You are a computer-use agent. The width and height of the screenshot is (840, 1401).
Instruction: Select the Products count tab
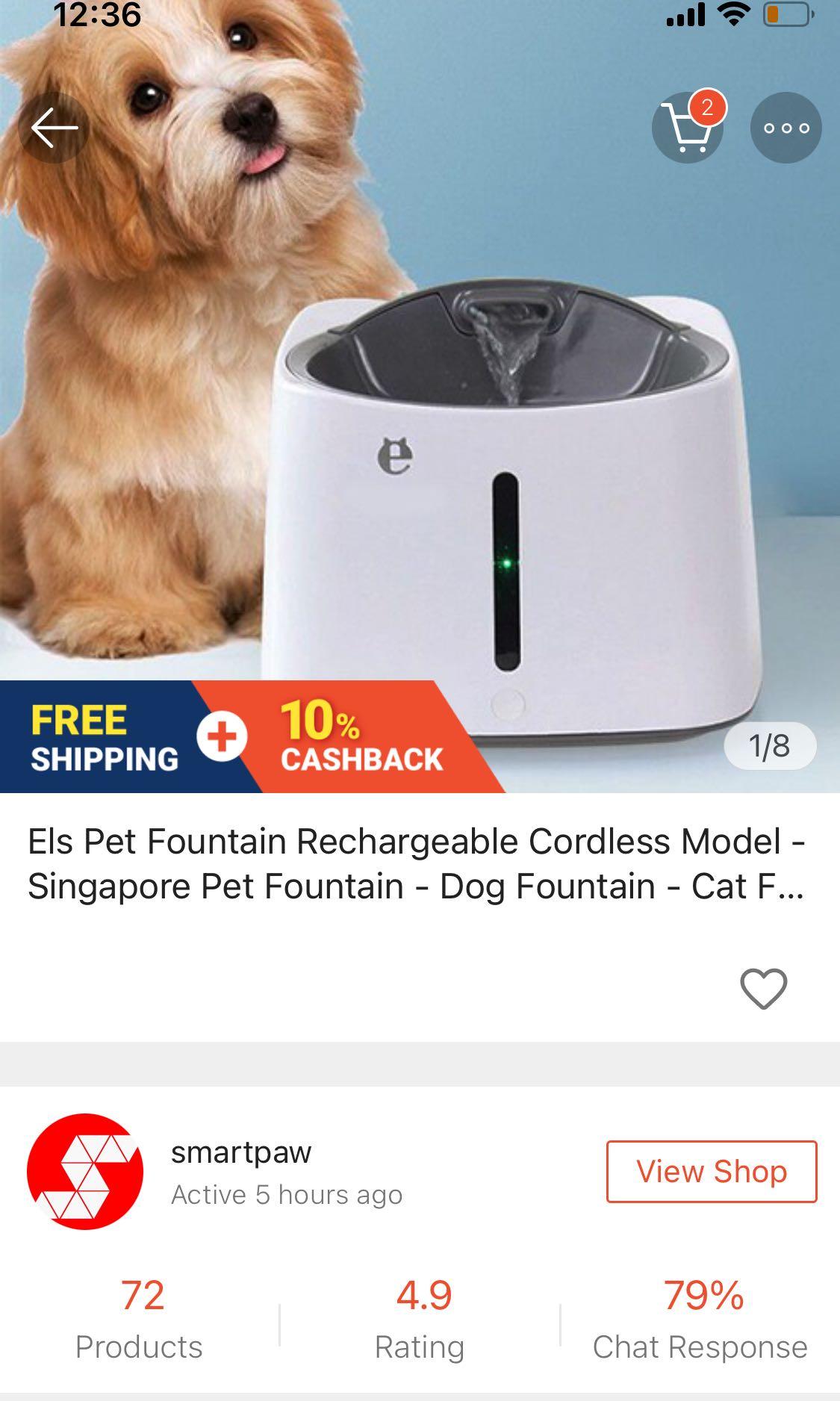139,1322
